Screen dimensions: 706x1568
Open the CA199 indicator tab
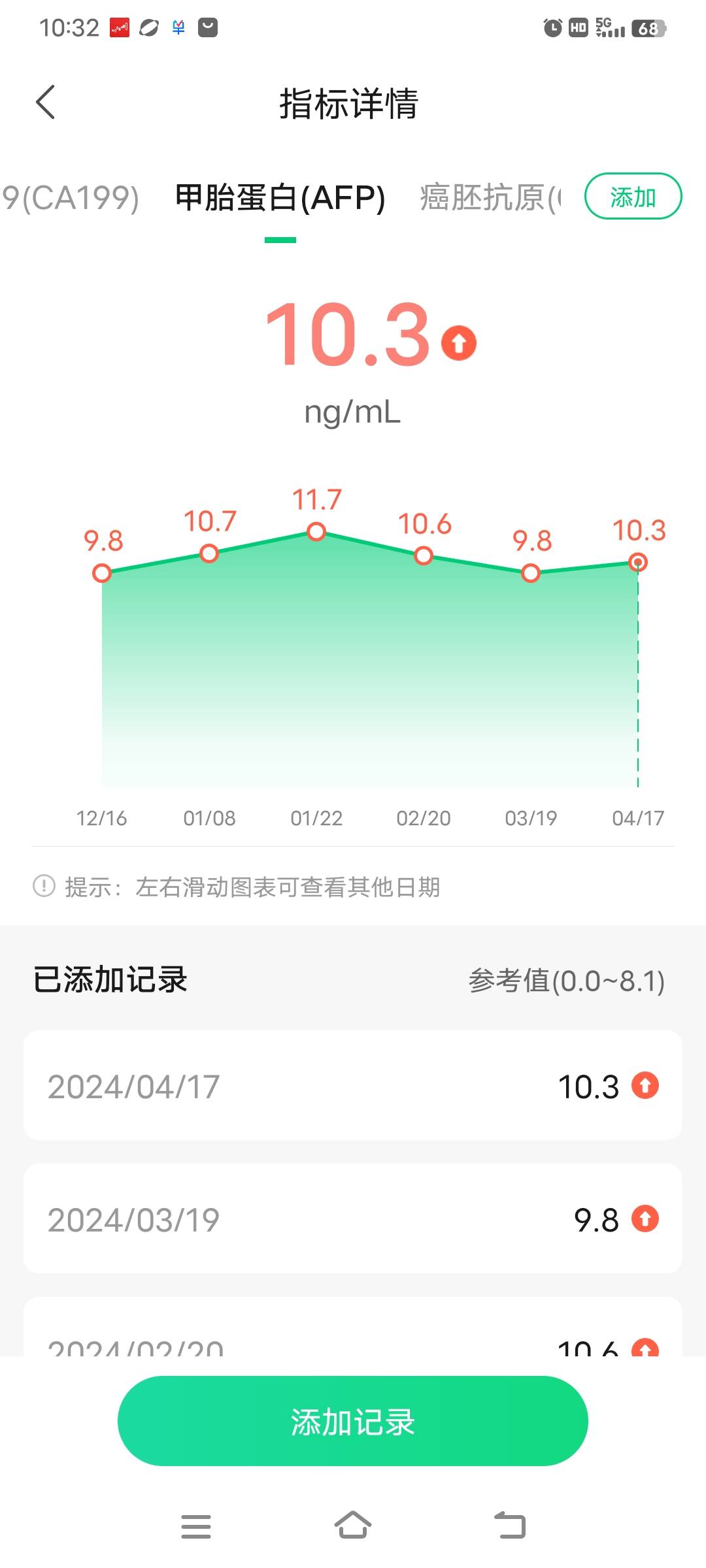[x=69, y=197]
